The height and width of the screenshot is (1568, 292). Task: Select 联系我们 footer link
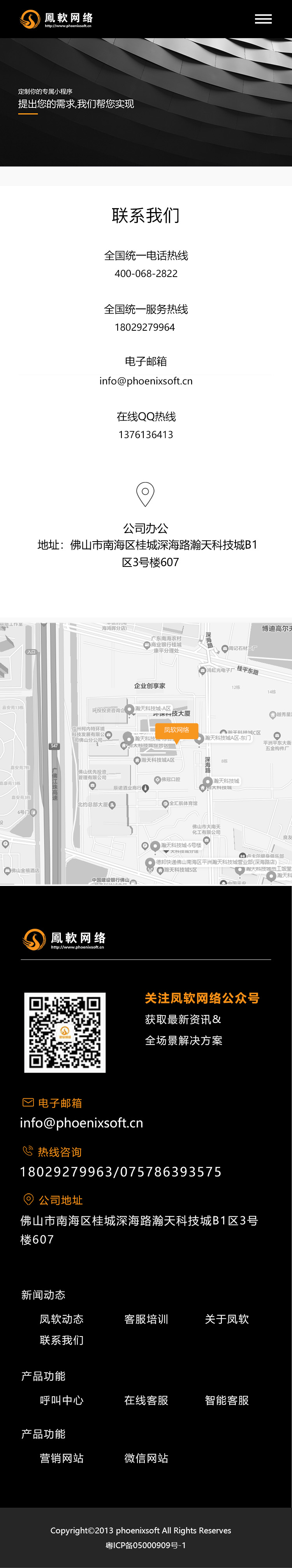(x=62, y=1340)
